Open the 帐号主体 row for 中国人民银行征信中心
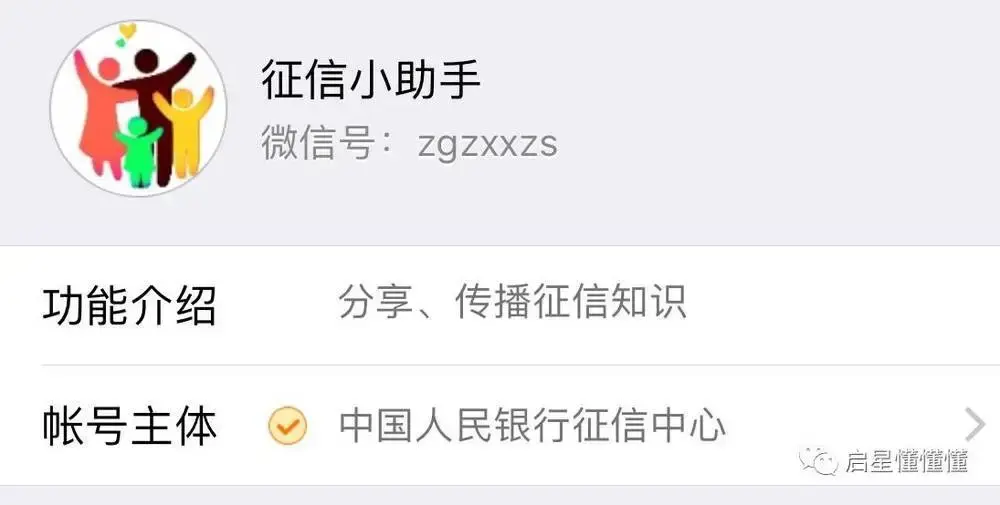The image size is (1000, 505). click(x=530, y=426)
